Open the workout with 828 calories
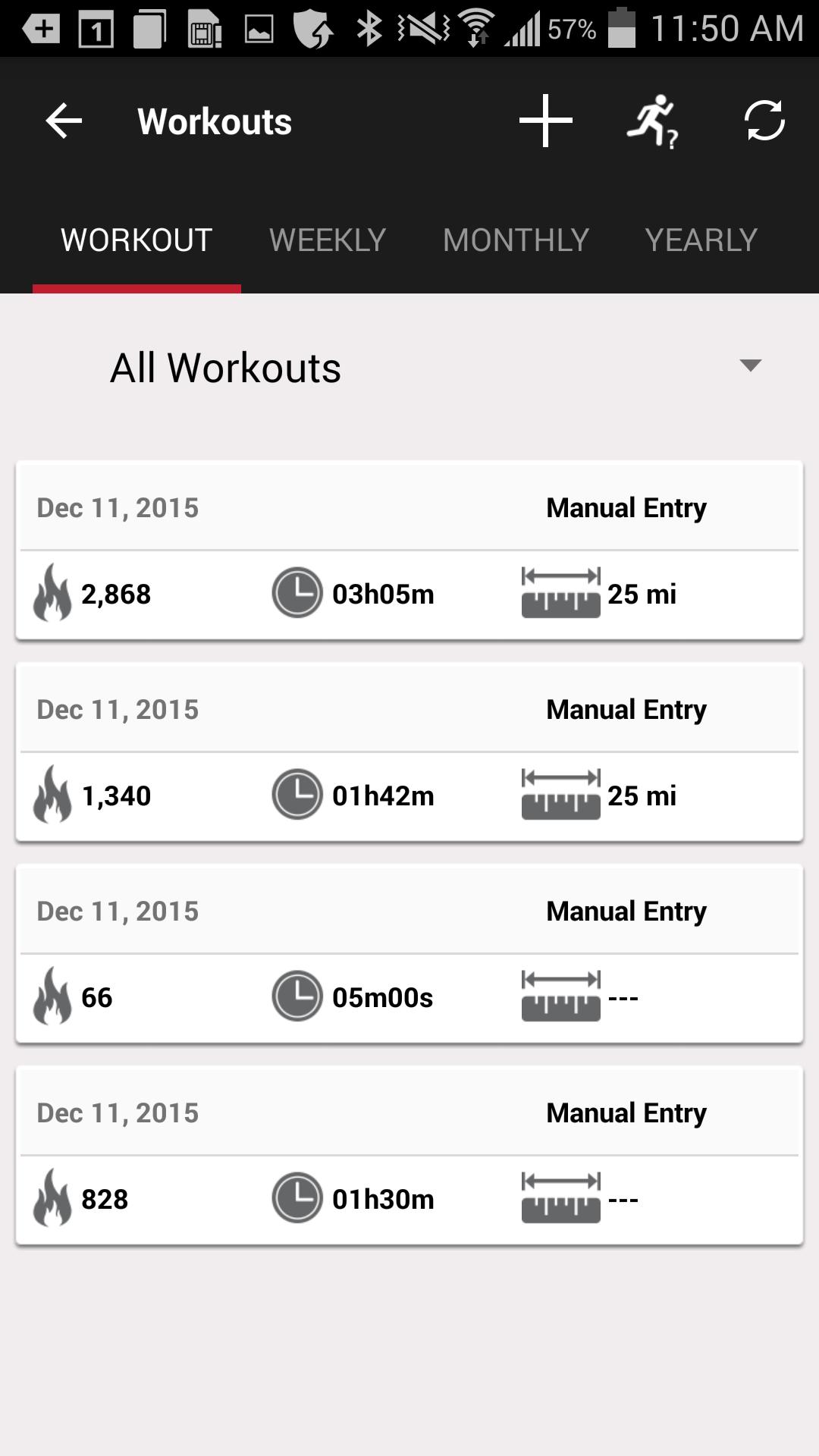 point(409,1156)
